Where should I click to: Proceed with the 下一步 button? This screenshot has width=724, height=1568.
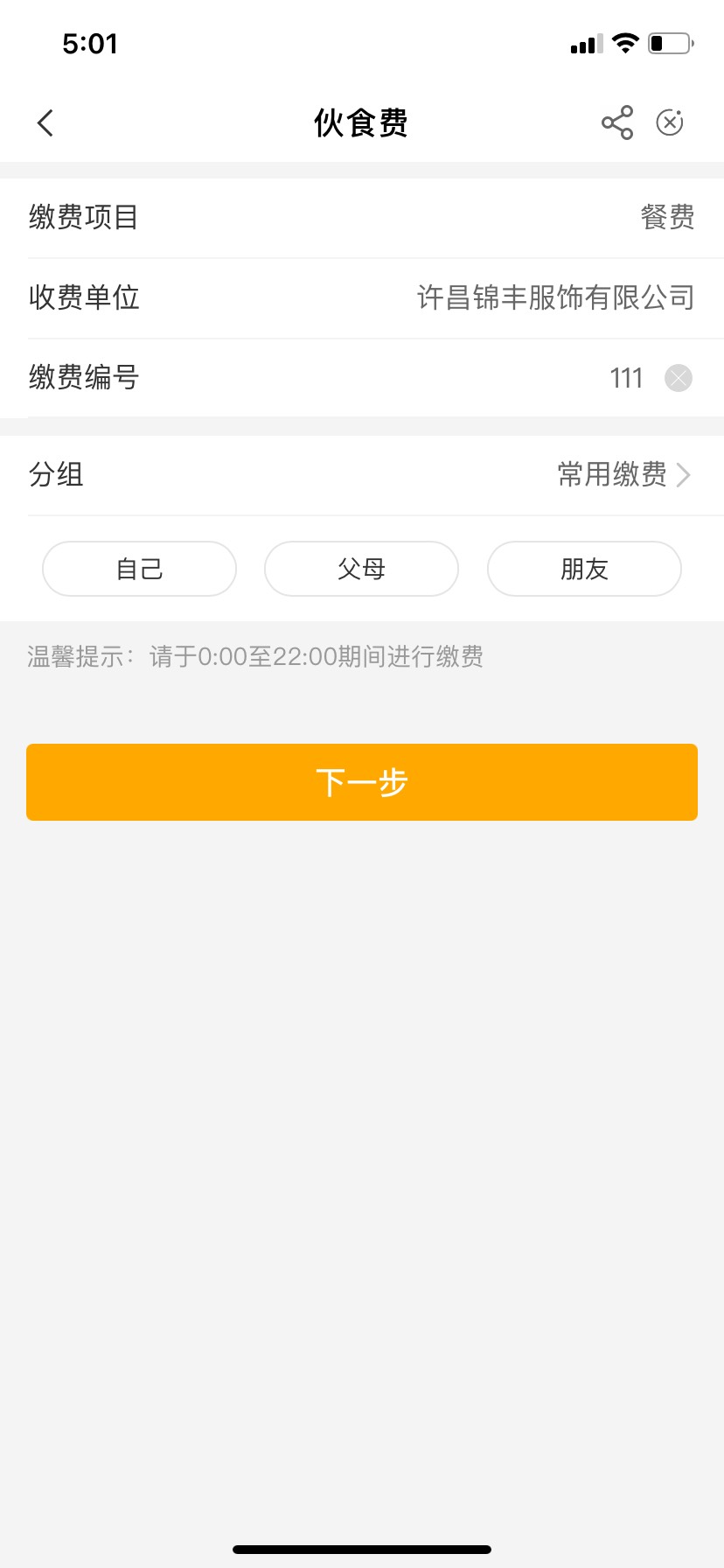point(362,782)
